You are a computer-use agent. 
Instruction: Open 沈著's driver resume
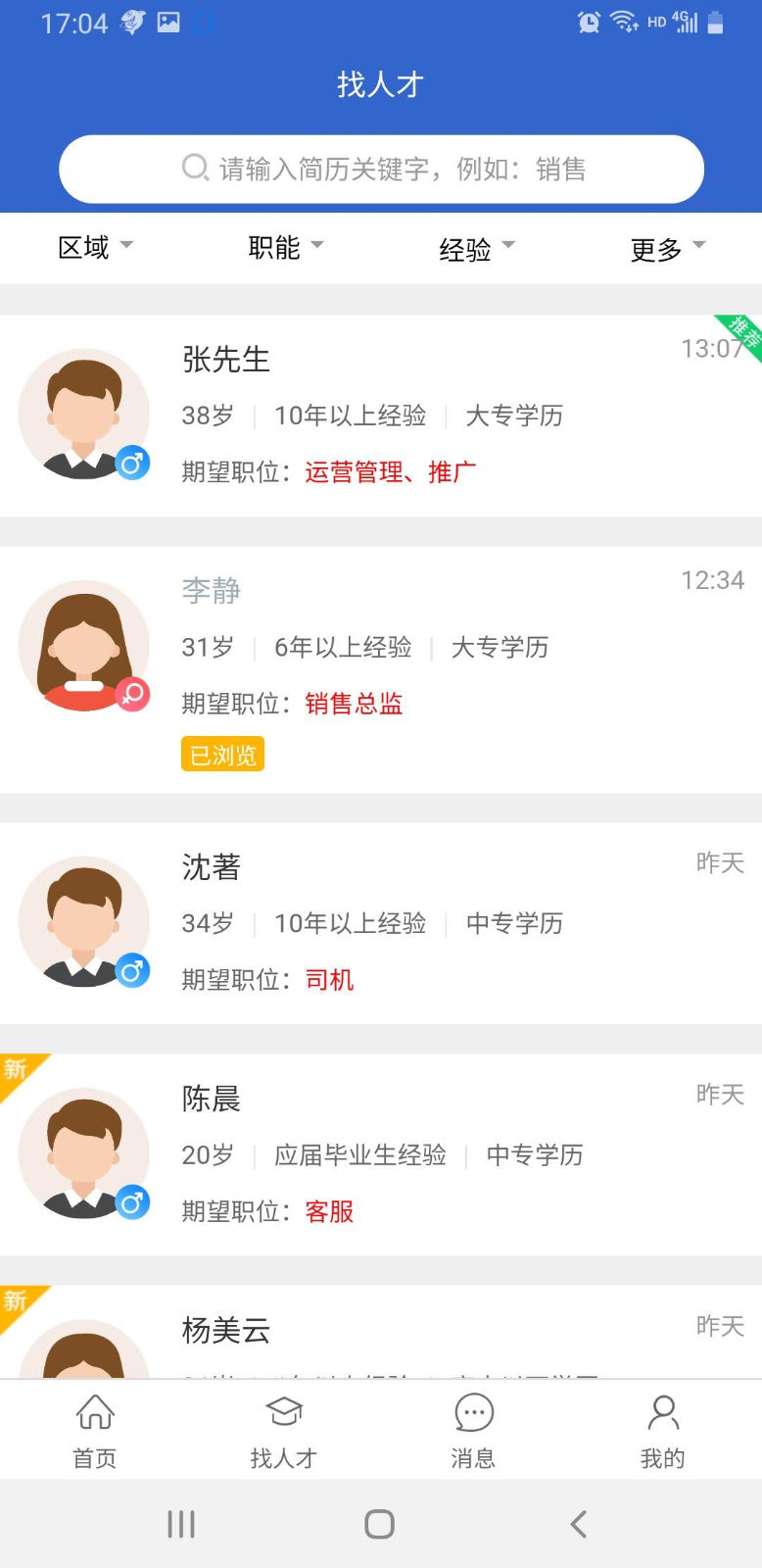click(x=381, y=923)
